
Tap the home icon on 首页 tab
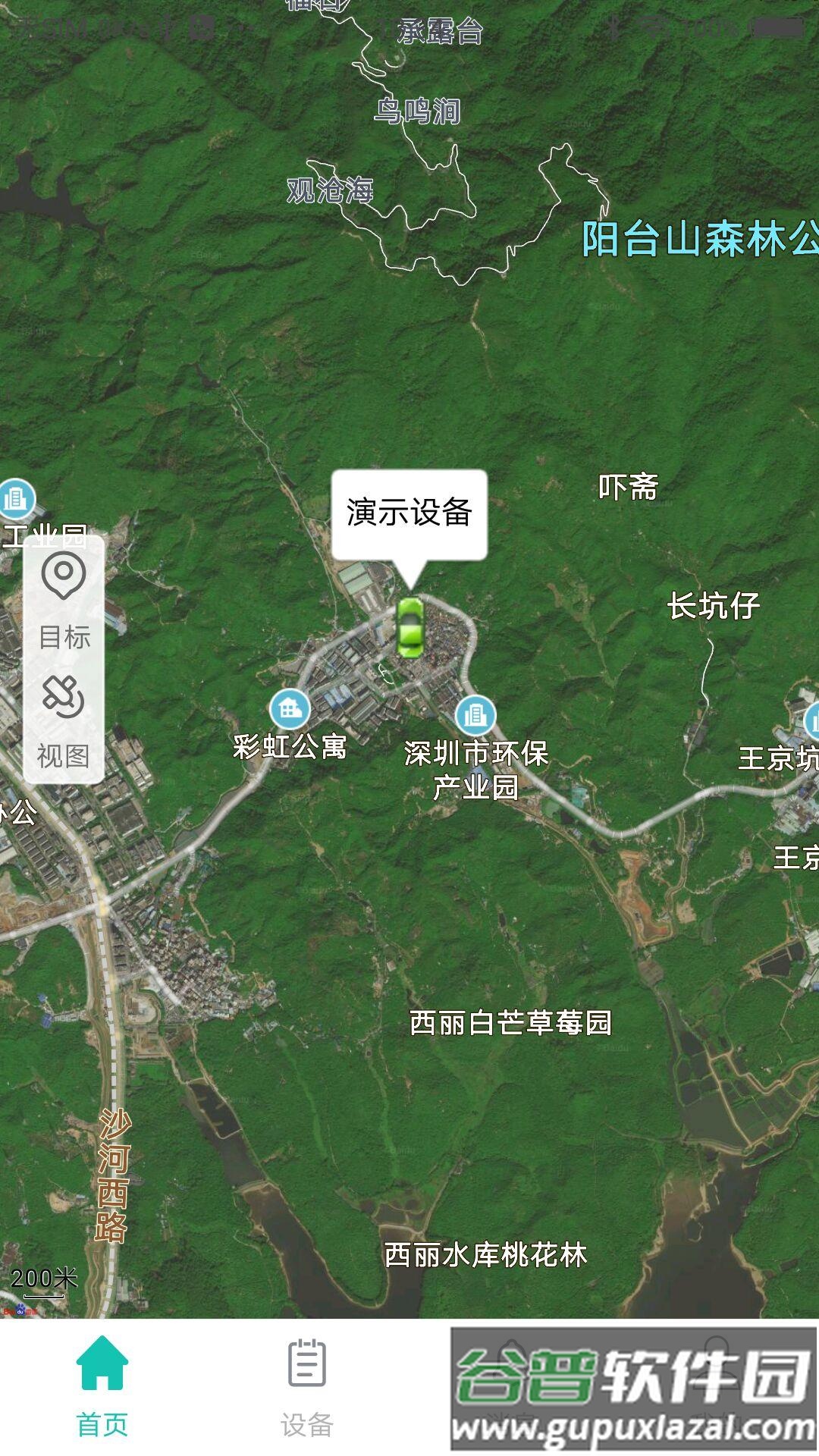101,1361
